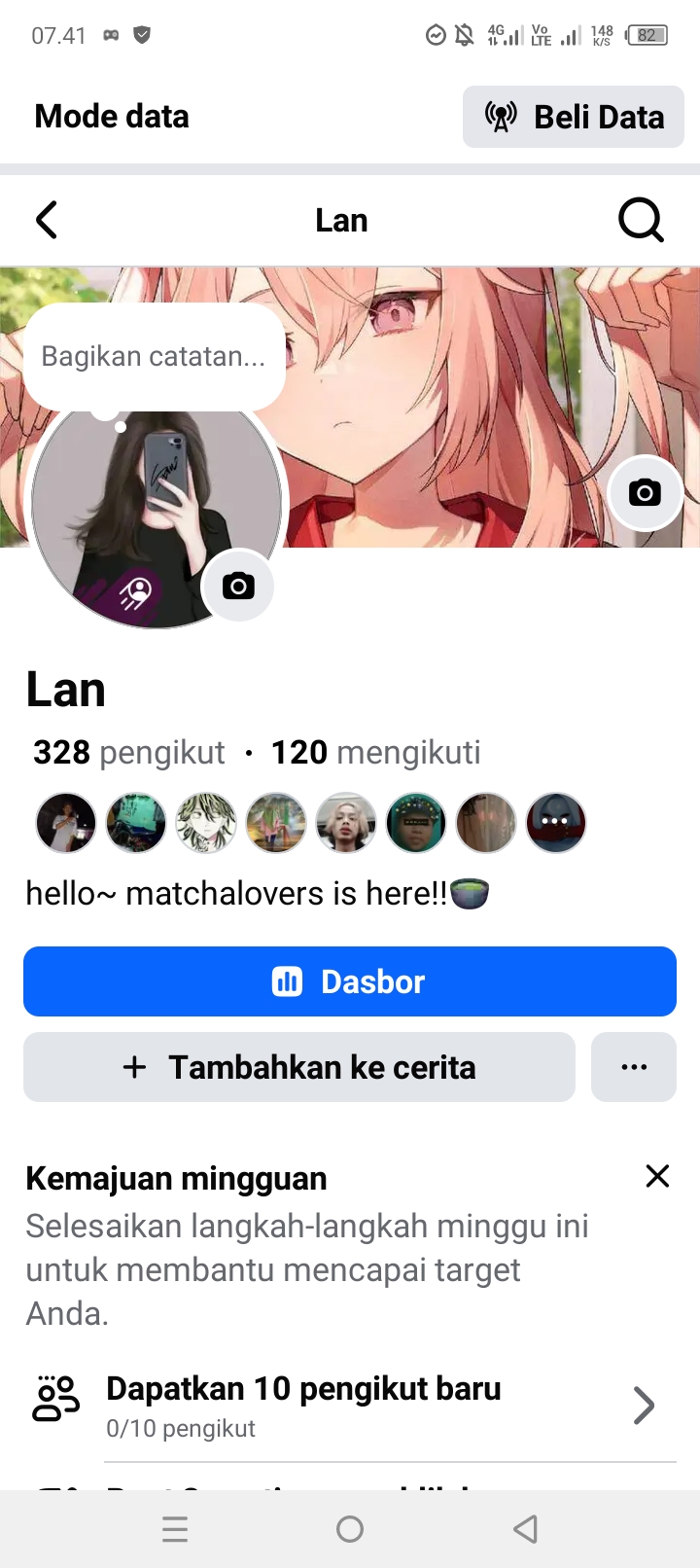Go back using the header arrow

47,220
